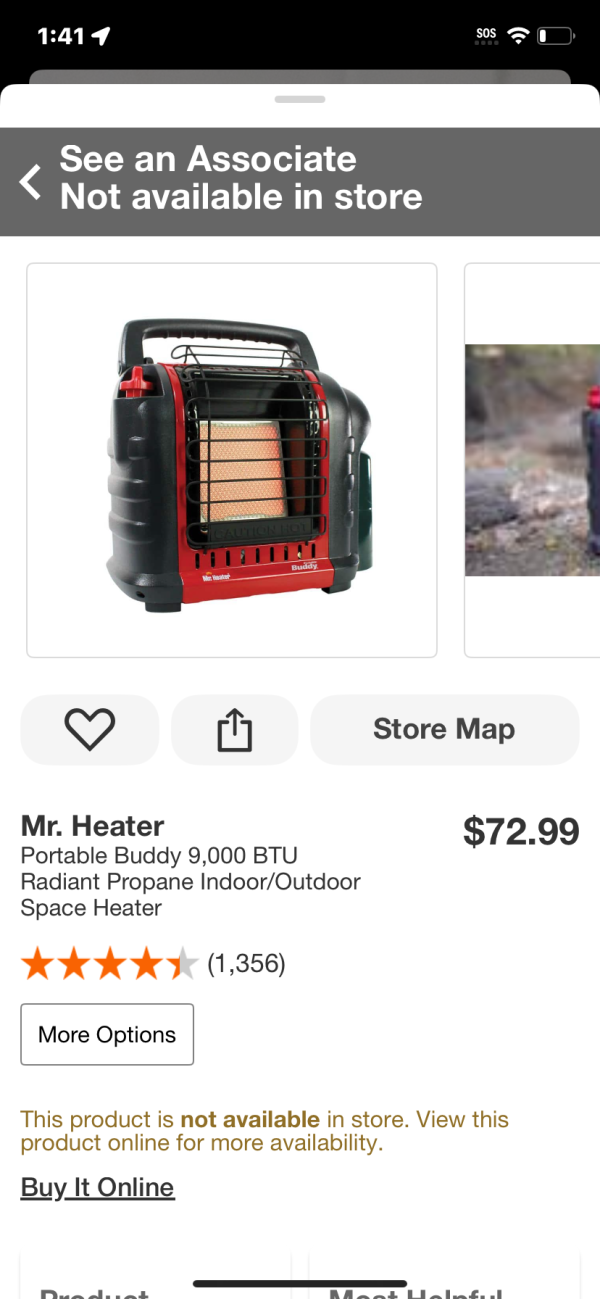Screen dimensions: 600x1299
Task: Tap More Options button
Action: [x=107, y=1035]
